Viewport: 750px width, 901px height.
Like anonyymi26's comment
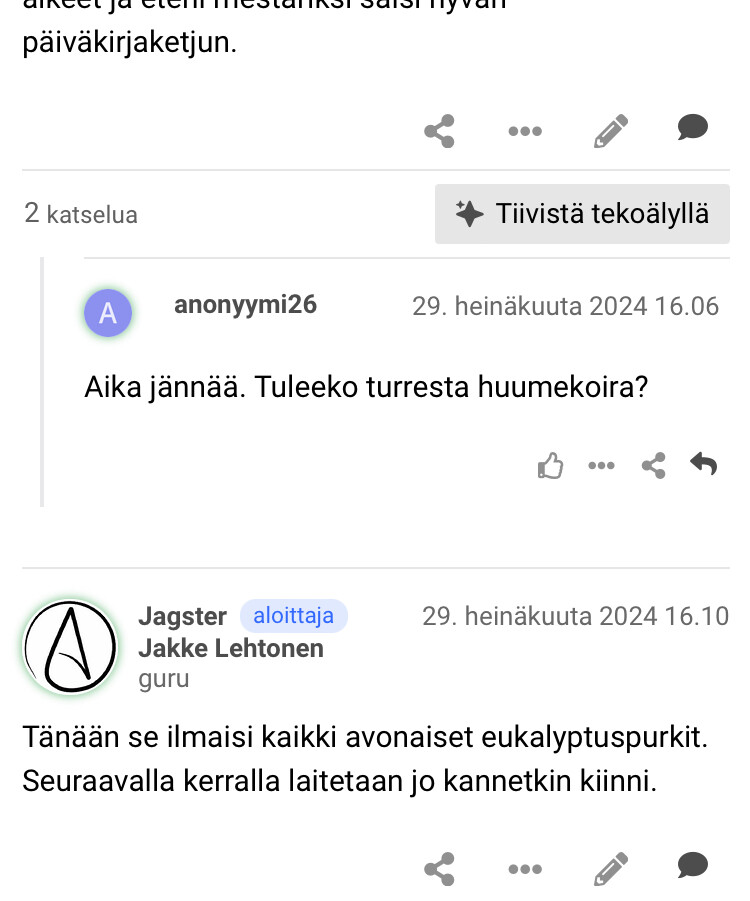(550, 465)
